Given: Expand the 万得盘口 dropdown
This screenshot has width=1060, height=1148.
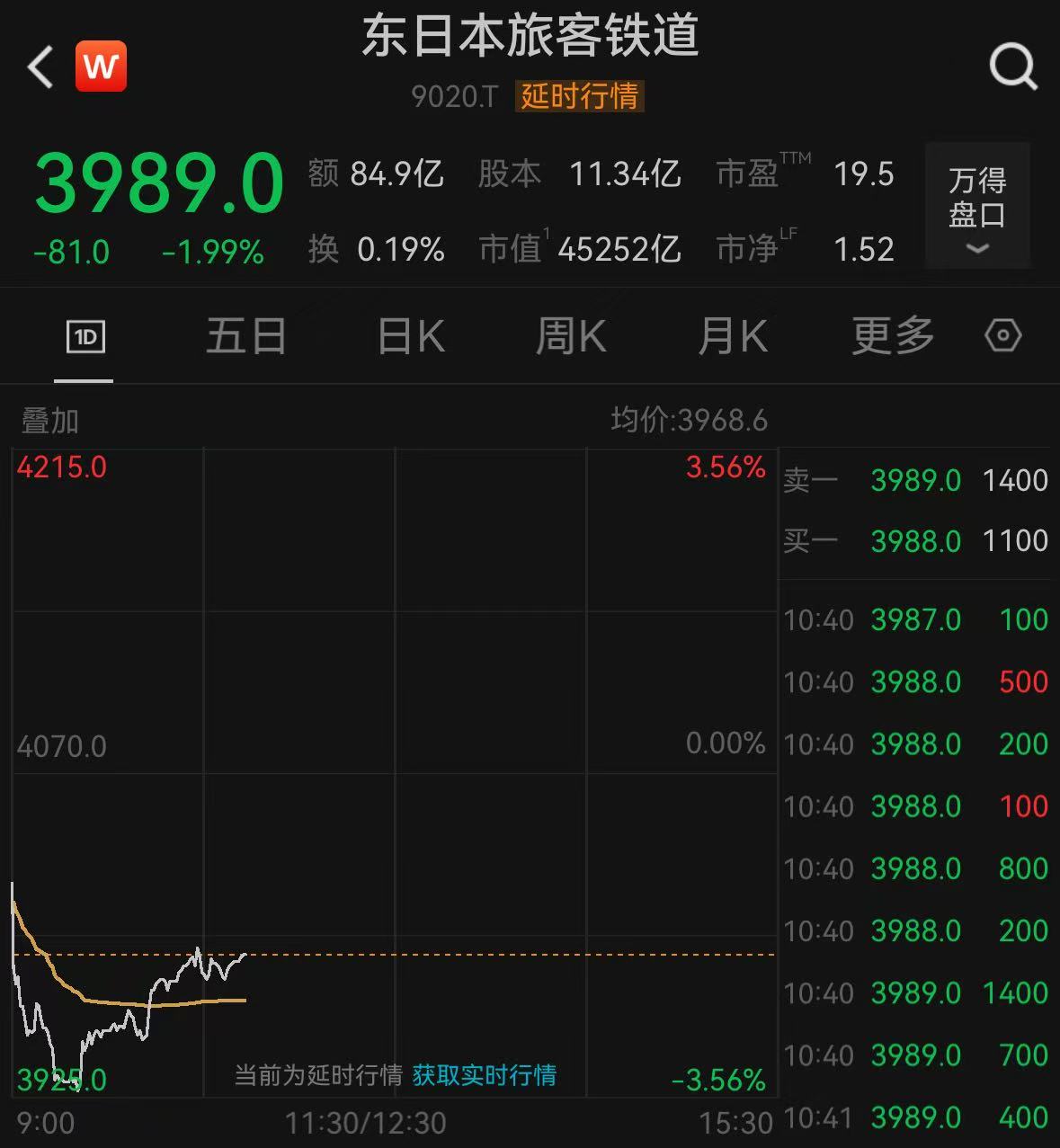Looking at the screenshot, I should click(977, 206).
